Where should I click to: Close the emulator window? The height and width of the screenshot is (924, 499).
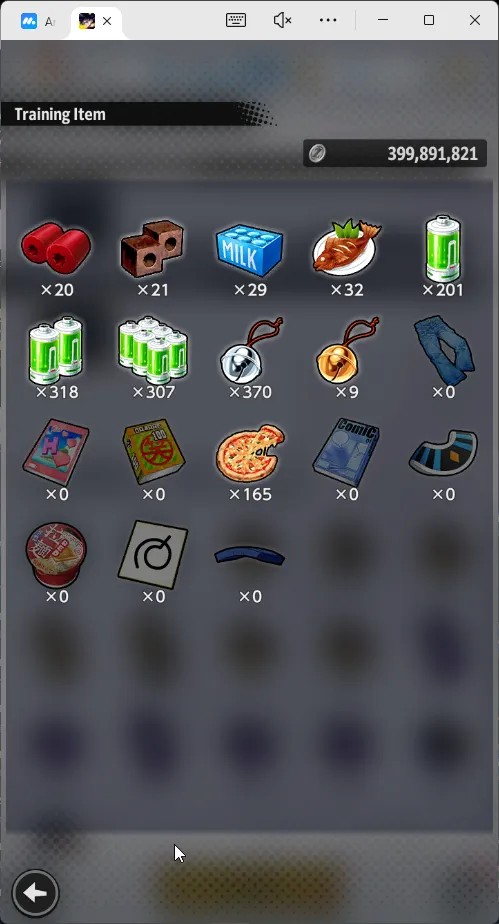click(x=475, y=20)
